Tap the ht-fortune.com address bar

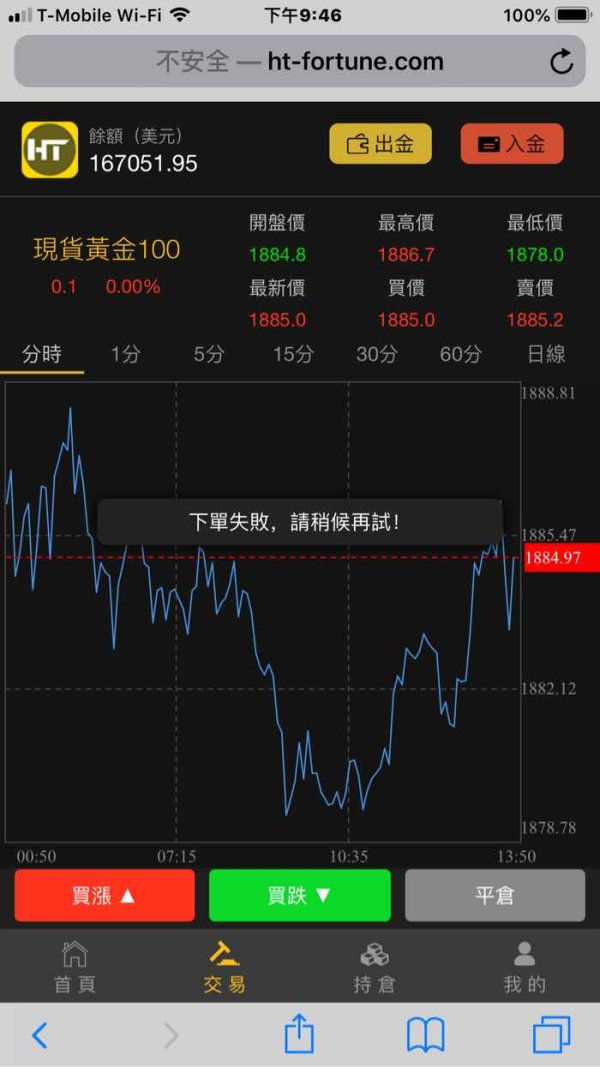pyautogui.click(x=299, y=61)
